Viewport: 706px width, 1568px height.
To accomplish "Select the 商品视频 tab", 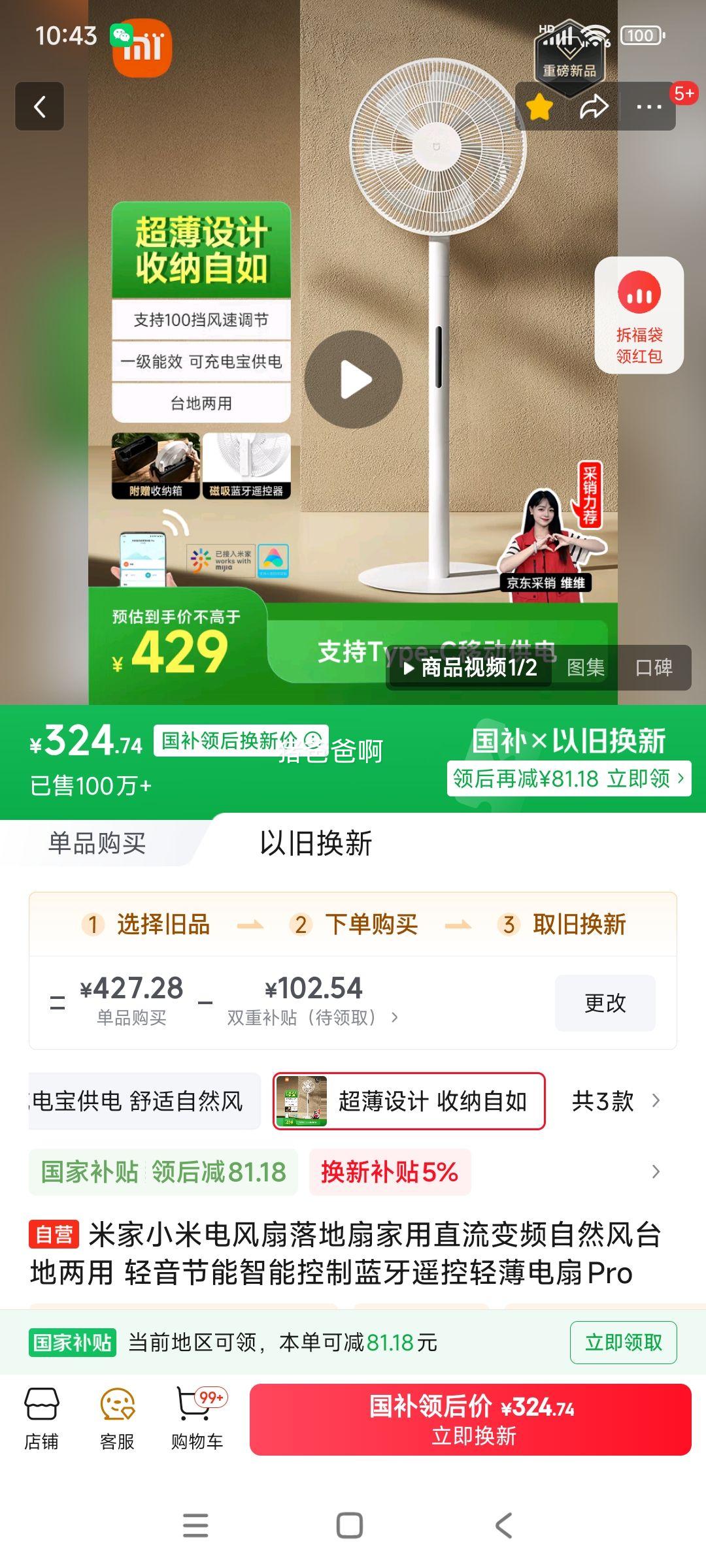I will pos(471,668).
